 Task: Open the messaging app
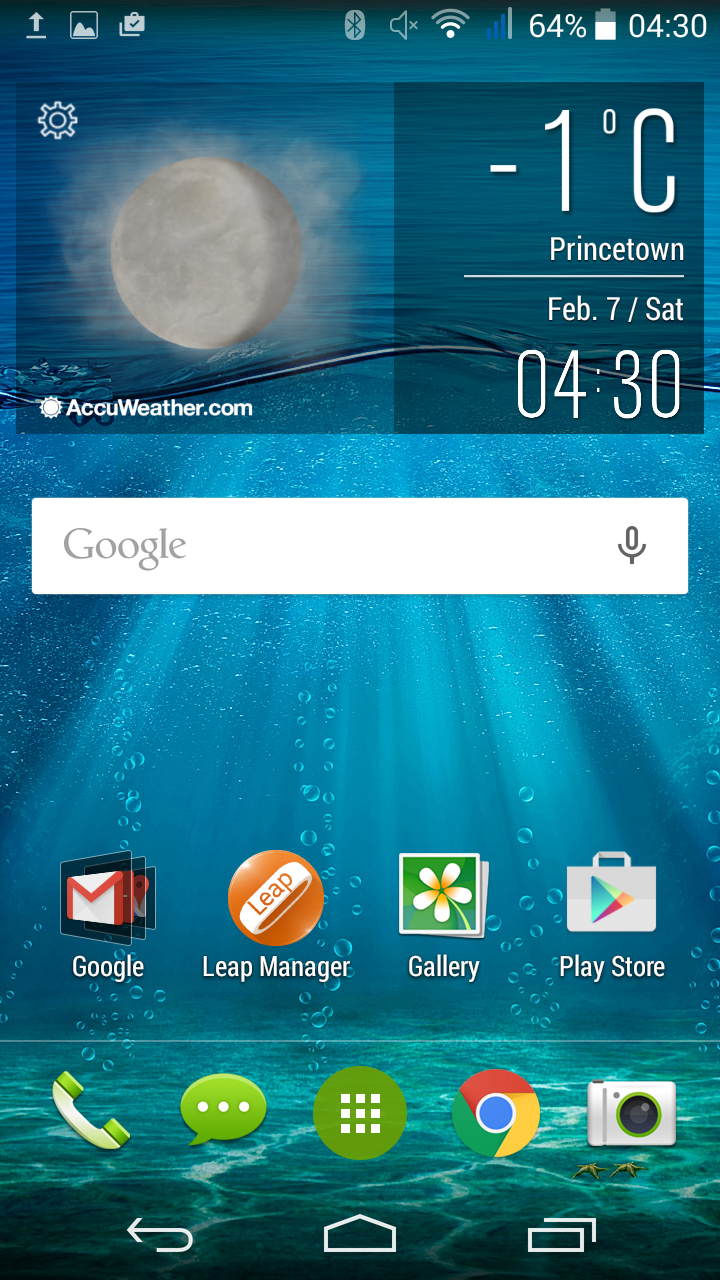click(223, 1111)
